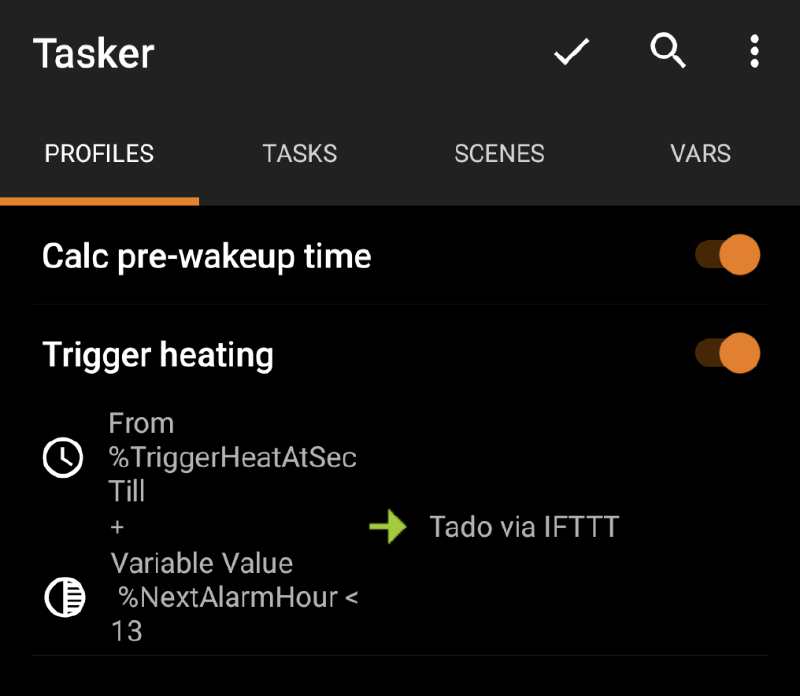Turn off the Trigger heating switch

728,353
